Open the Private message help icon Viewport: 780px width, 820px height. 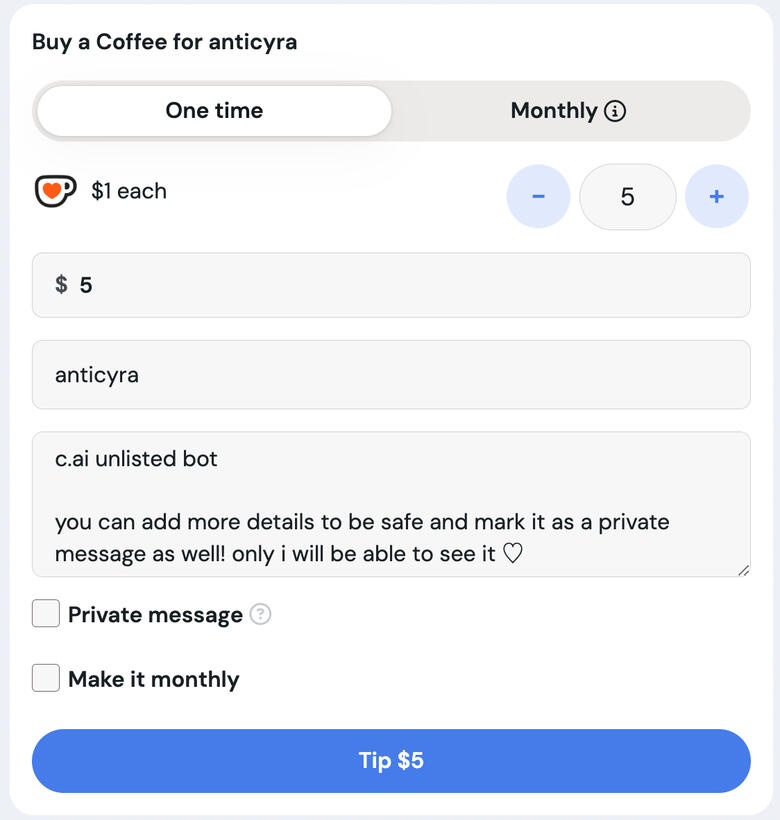pyautogui.click(x=261, y=614)
